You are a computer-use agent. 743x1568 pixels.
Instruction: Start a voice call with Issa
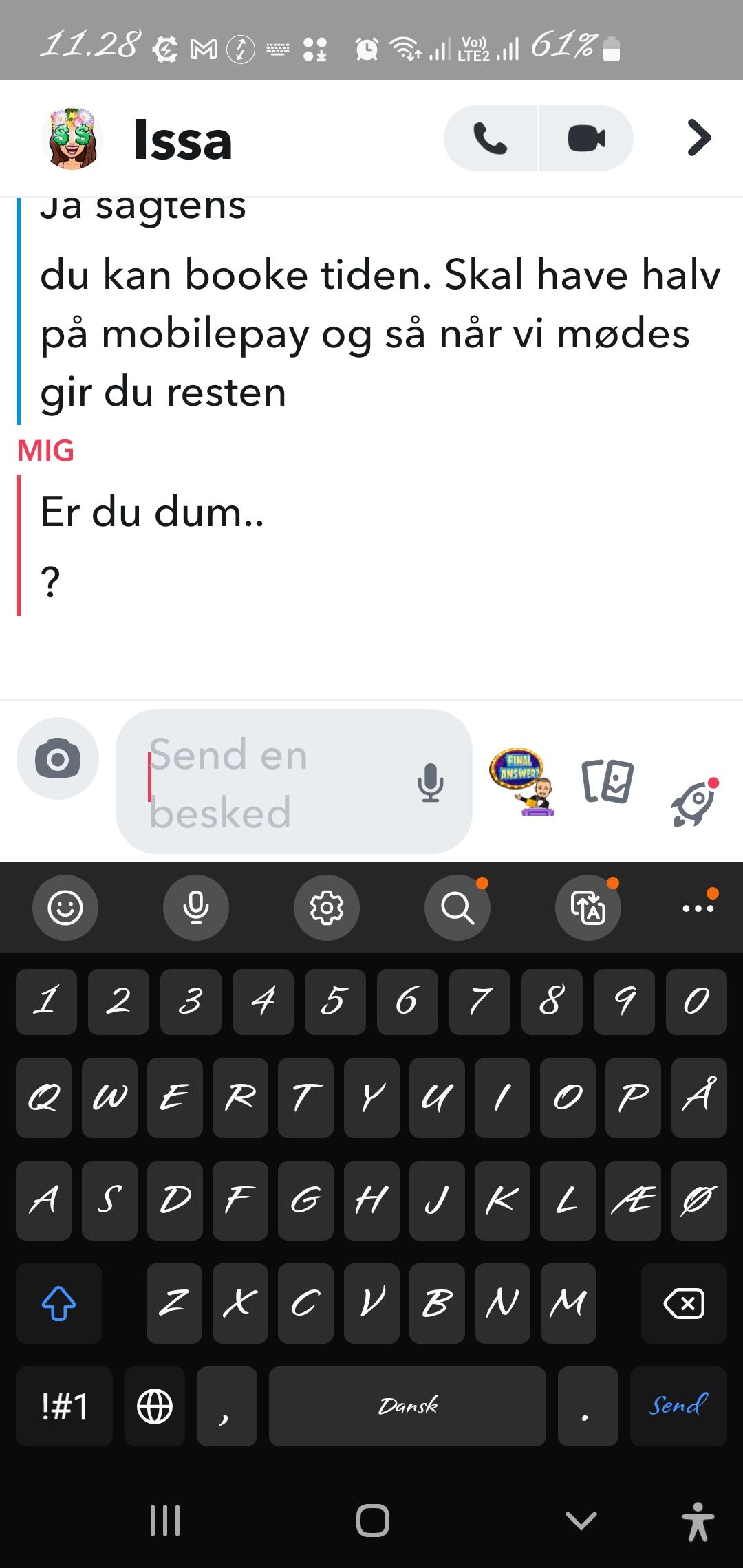coord(491,138)
